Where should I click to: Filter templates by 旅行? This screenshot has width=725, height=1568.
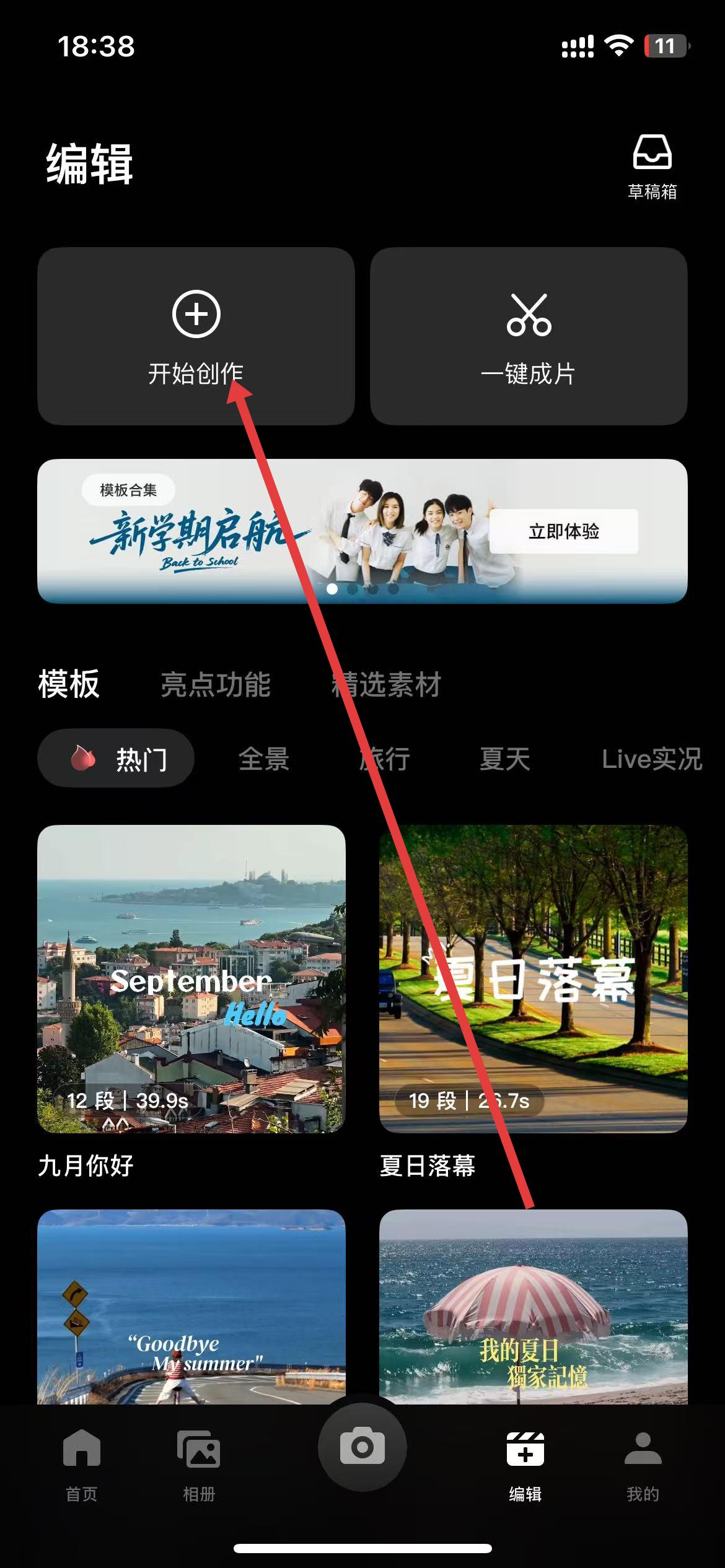tap(384, 759)
